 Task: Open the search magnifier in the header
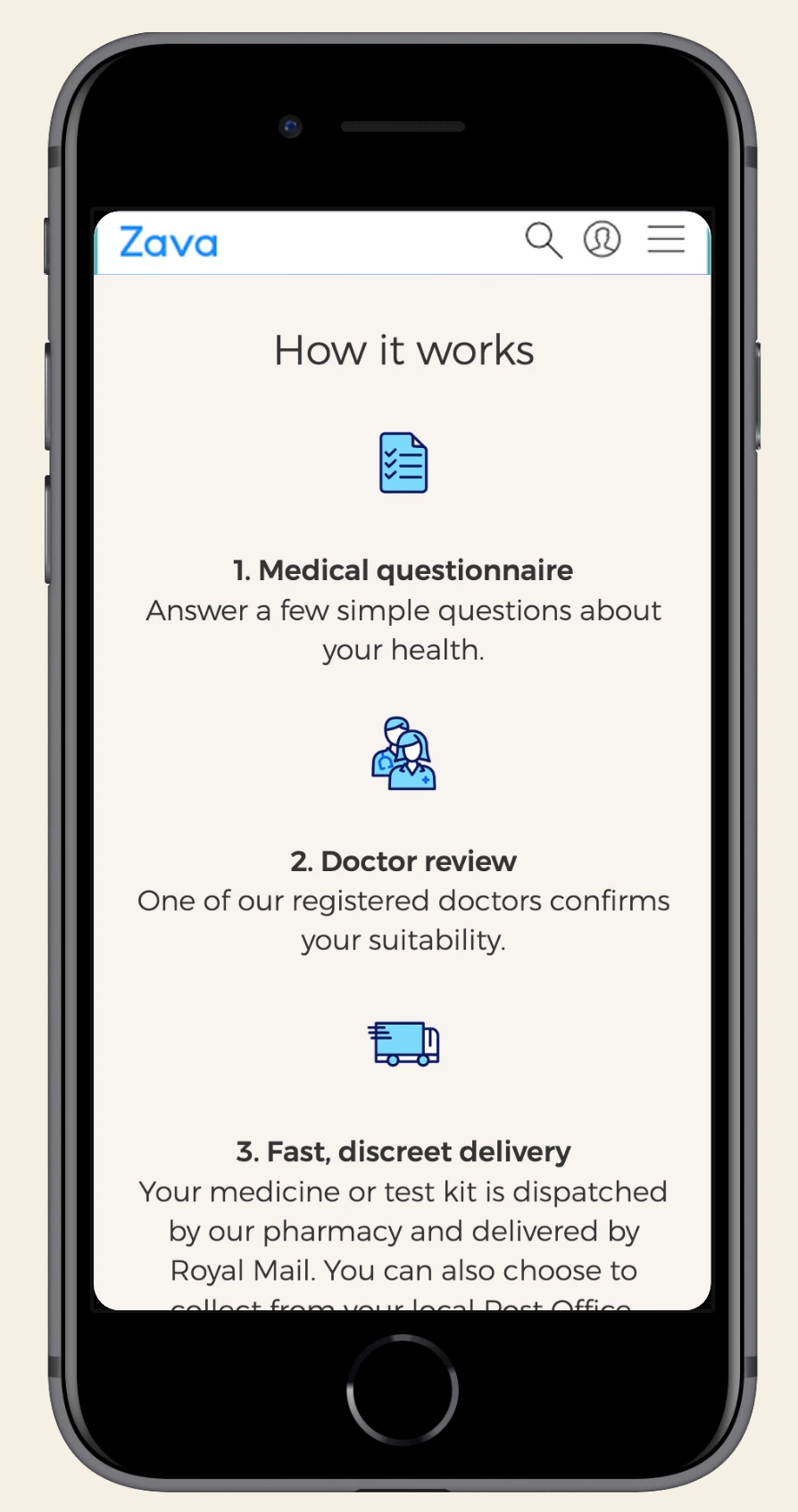pyautogui.click(x=544, y=240)
